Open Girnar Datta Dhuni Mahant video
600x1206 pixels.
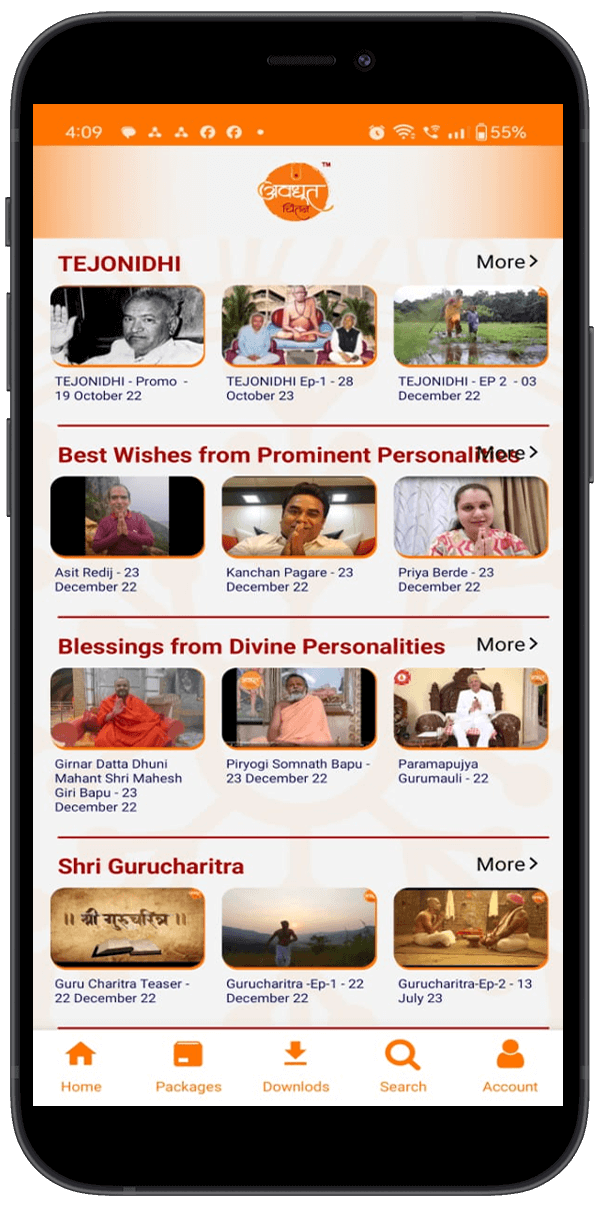[x=127, y=708]
